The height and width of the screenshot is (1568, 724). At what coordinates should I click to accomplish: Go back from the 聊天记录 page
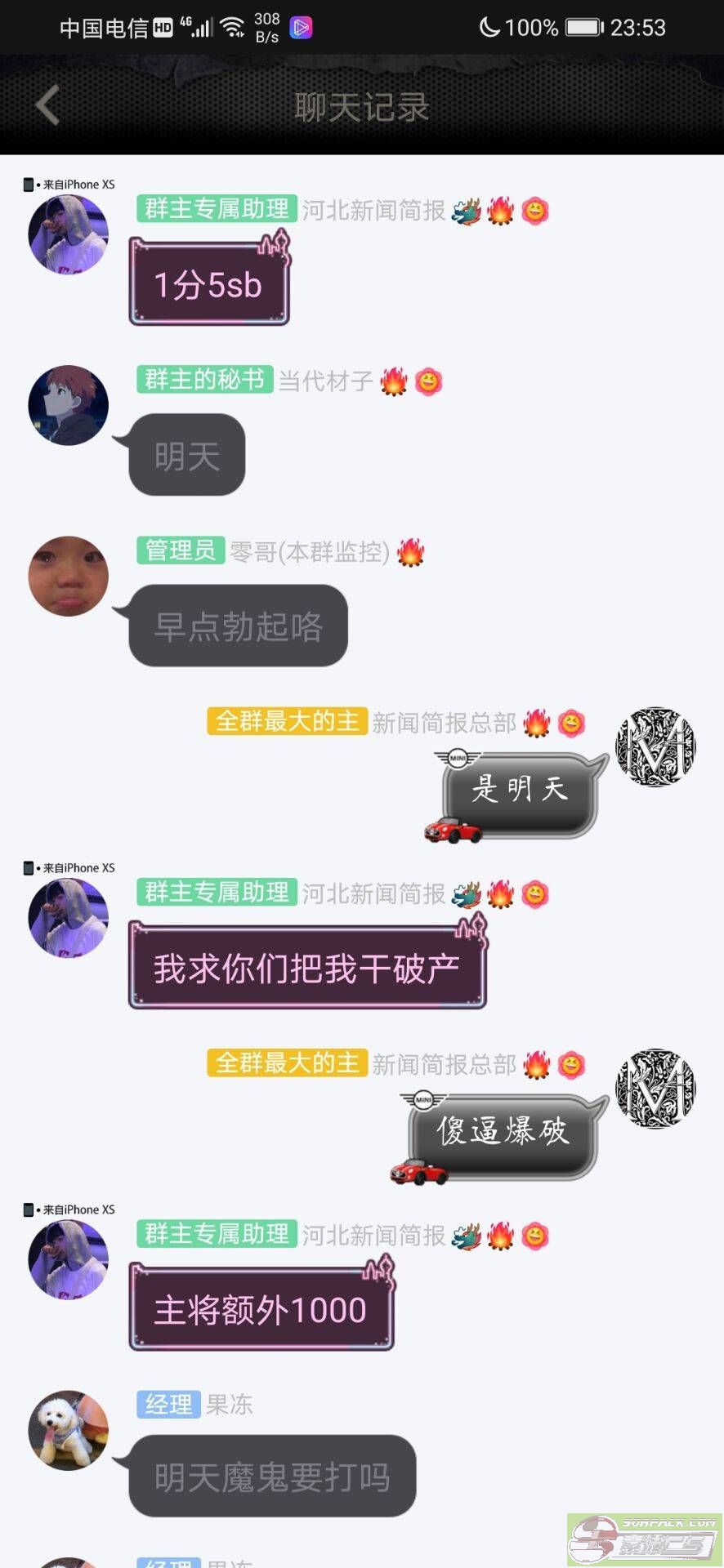click(x=47, y=105)
